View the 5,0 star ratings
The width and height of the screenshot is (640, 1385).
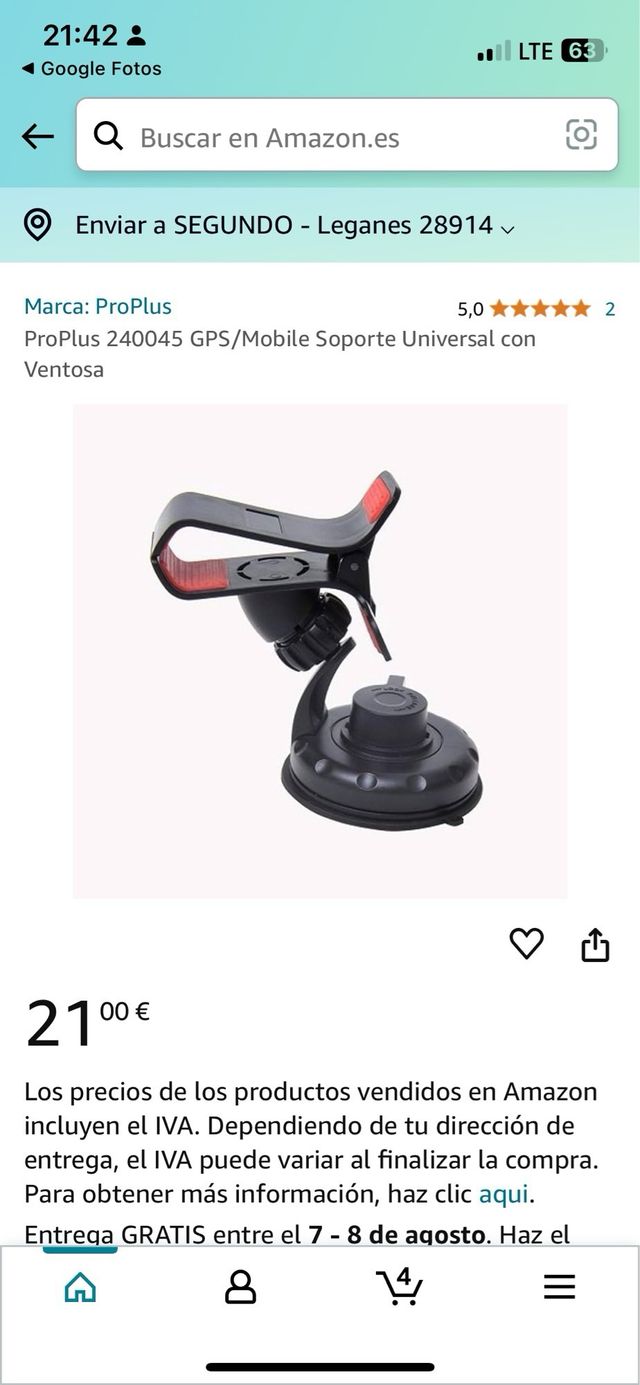coord(538,309)
